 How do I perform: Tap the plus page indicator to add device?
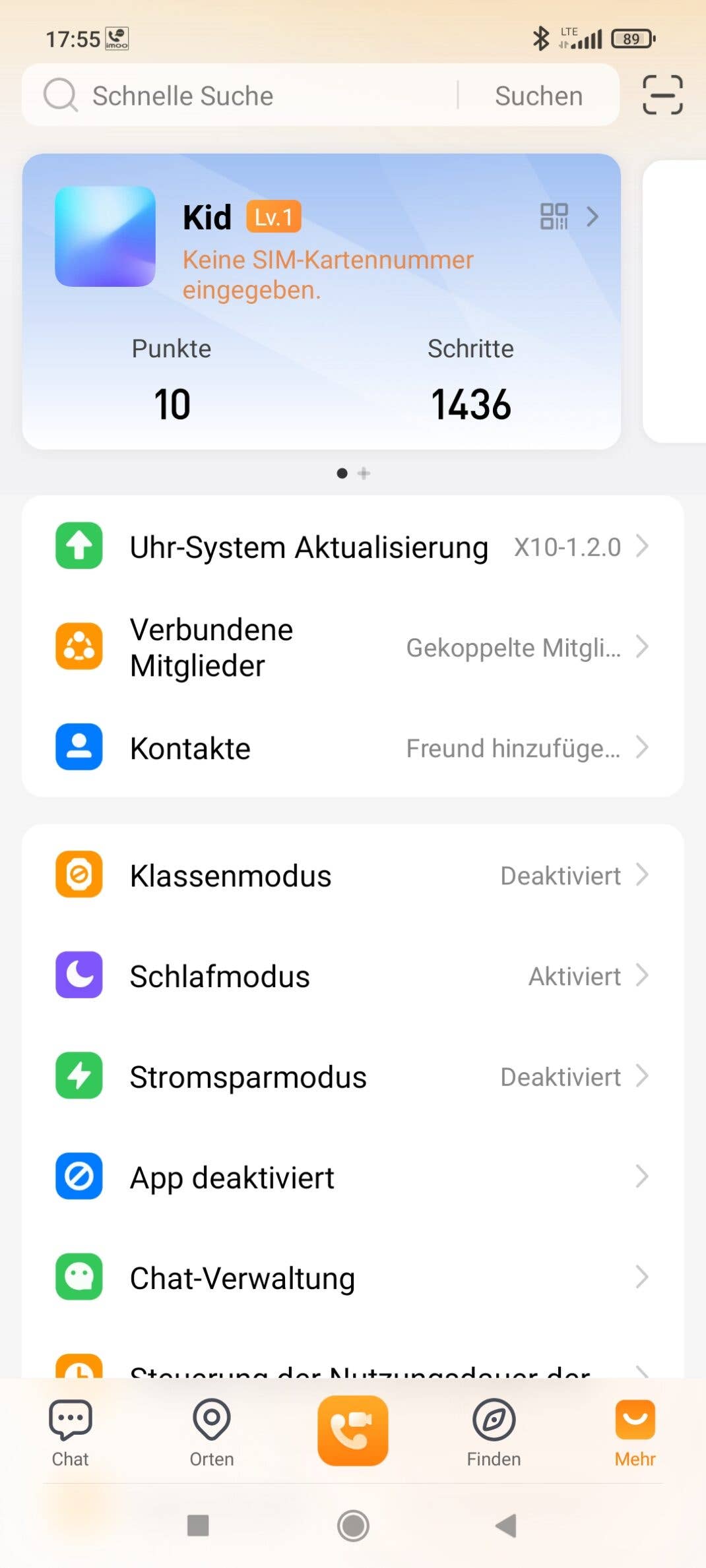[x=364, y=473]
